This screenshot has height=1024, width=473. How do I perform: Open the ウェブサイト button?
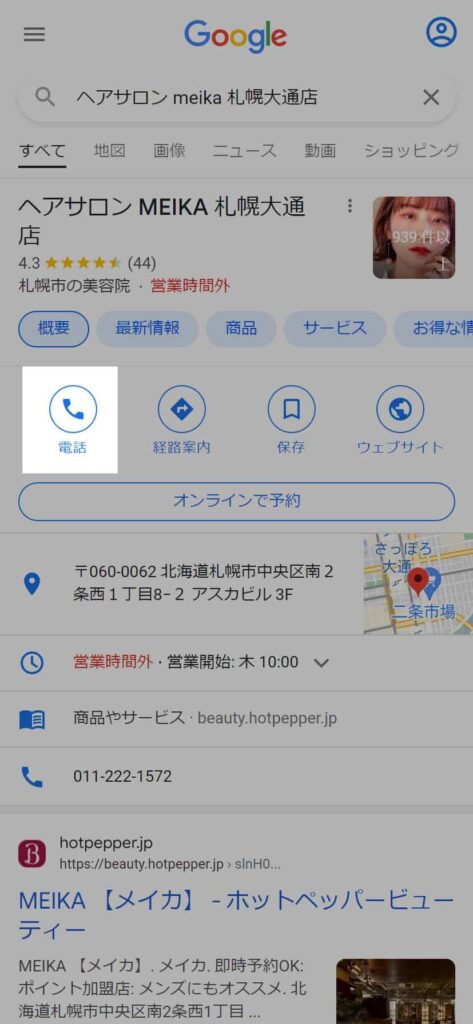[400, 420]
